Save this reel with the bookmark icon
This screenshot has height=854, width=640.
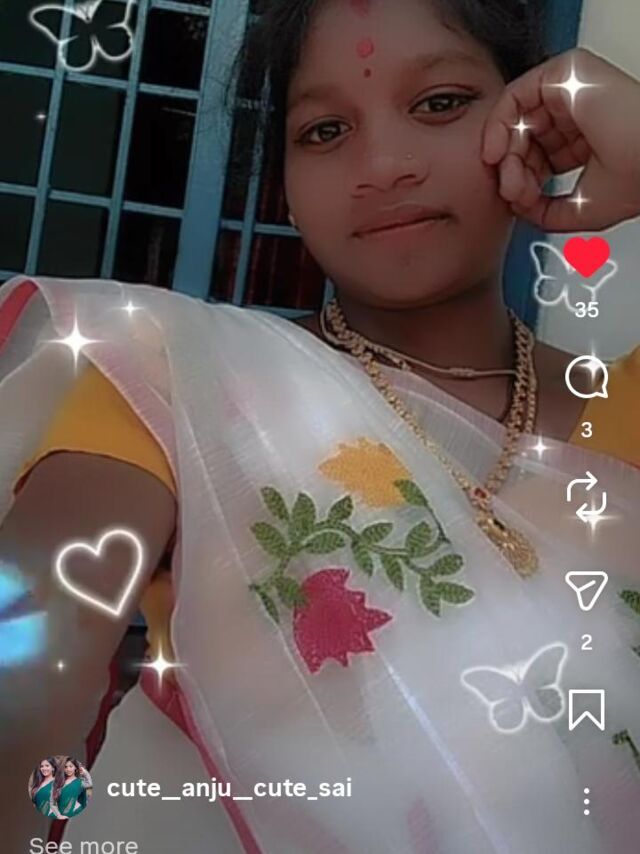pos(586,709)
